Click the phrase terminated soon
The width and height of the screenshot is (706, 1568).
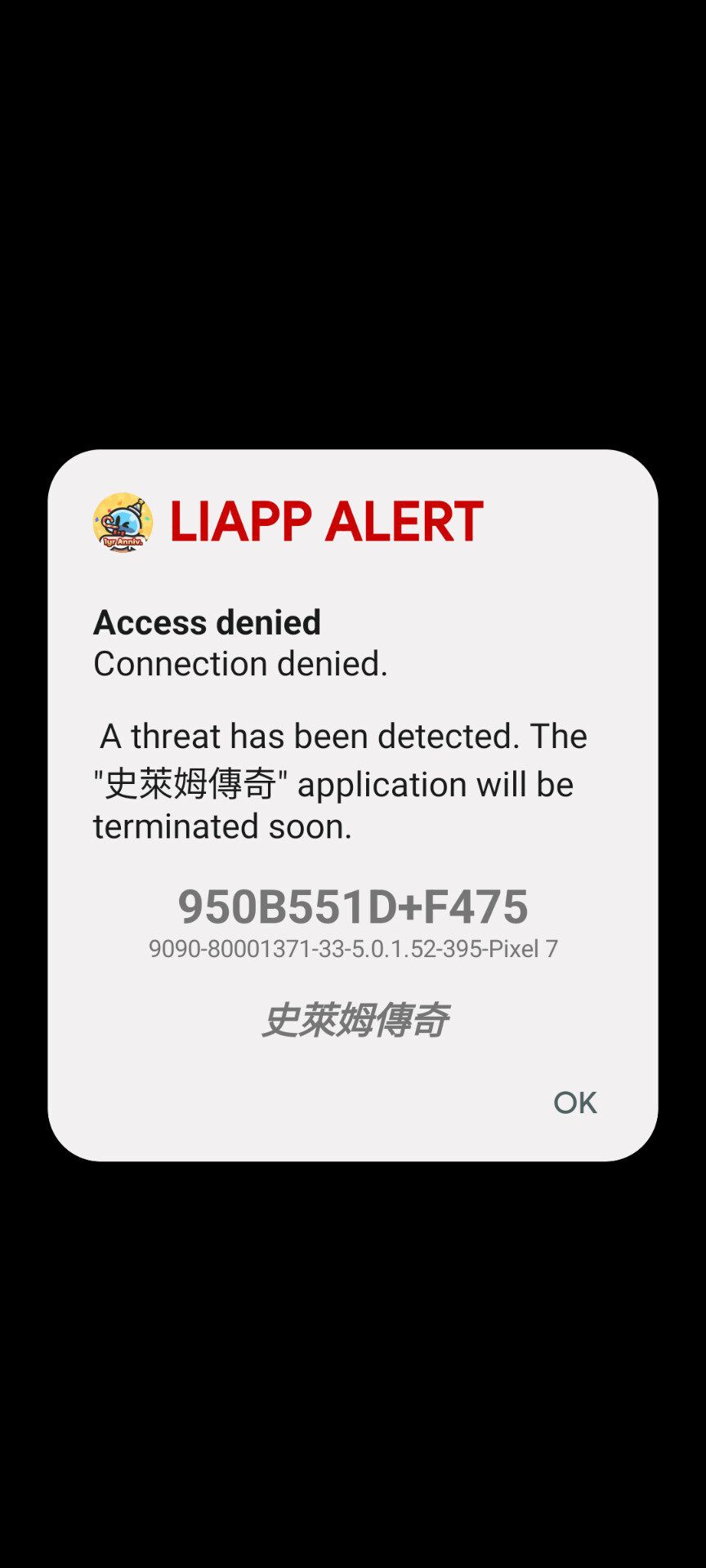coord(221,826)
